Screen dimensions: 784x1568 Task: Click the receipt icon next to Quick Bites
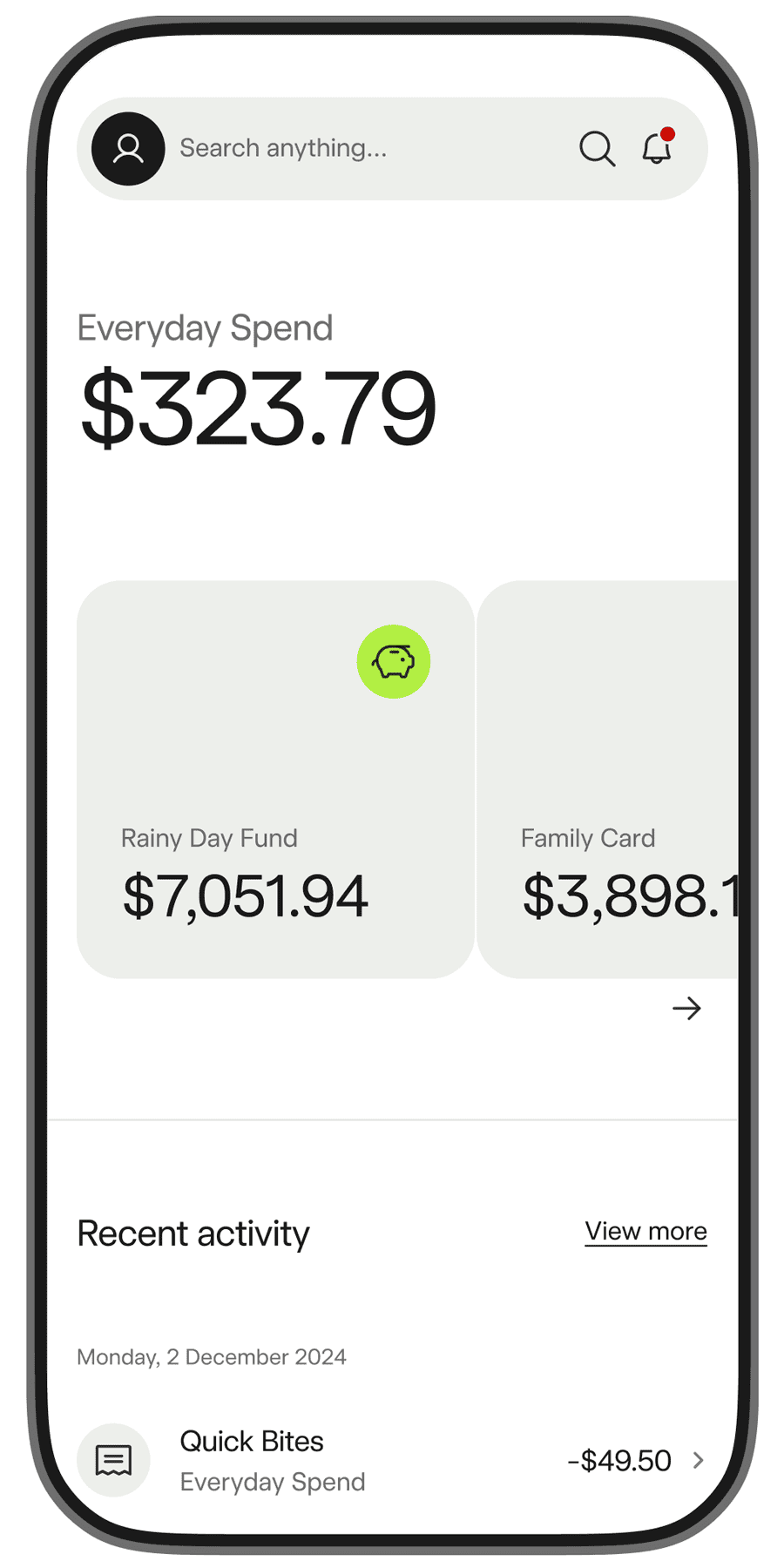[x=113, y=1460]
